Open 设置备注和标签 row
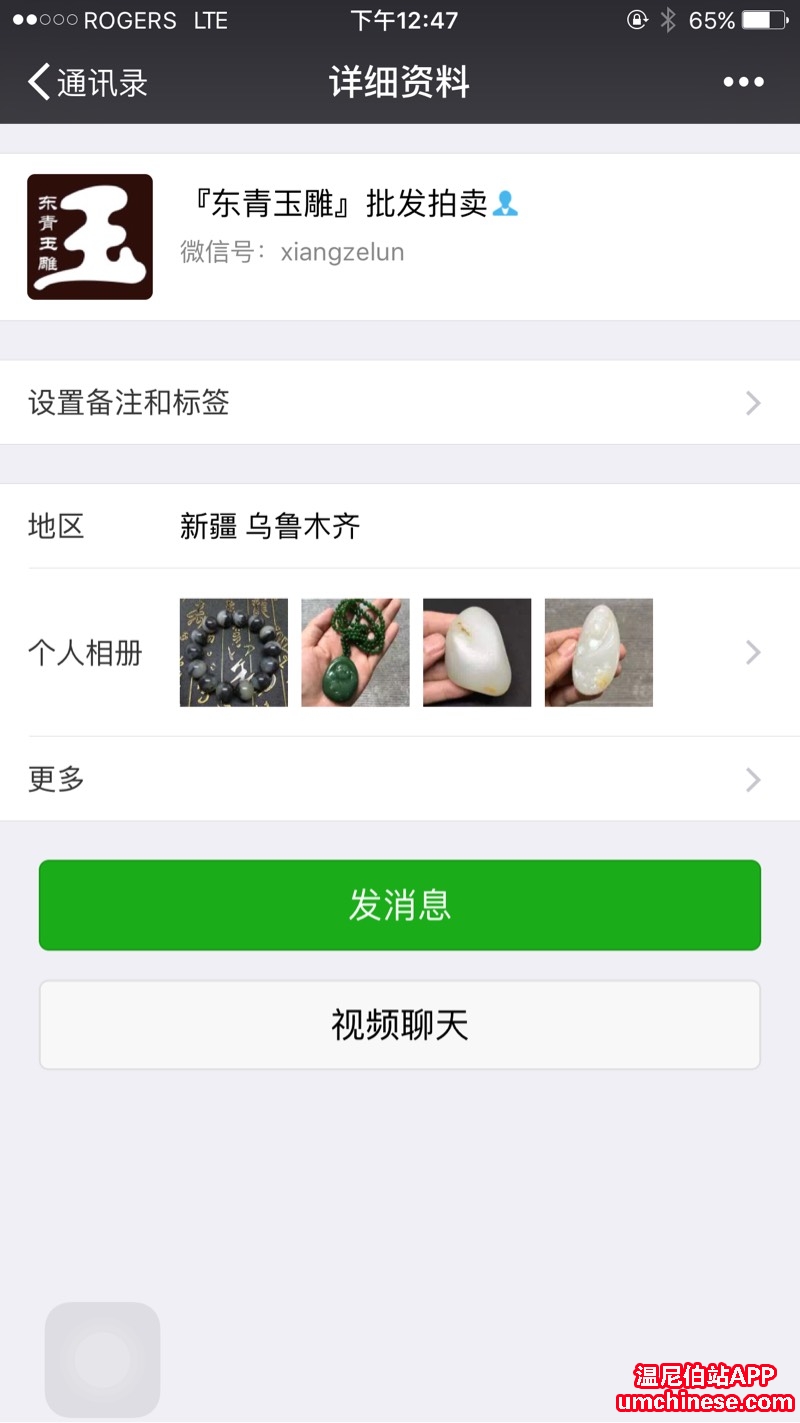The image size is (800, 1423). click(x=400, y=403)
